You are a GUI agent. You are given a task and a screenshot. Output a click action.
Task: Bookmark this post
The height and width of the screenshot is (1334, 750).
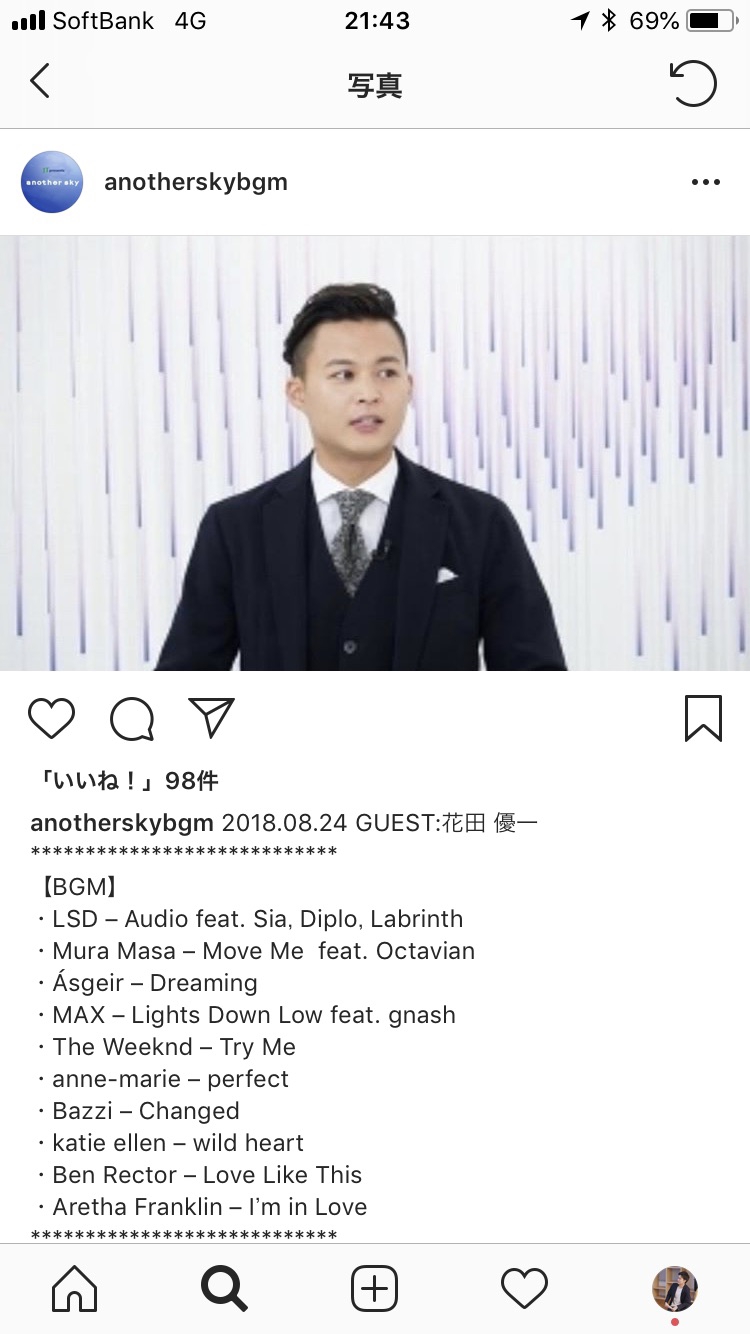coord(703,718)
